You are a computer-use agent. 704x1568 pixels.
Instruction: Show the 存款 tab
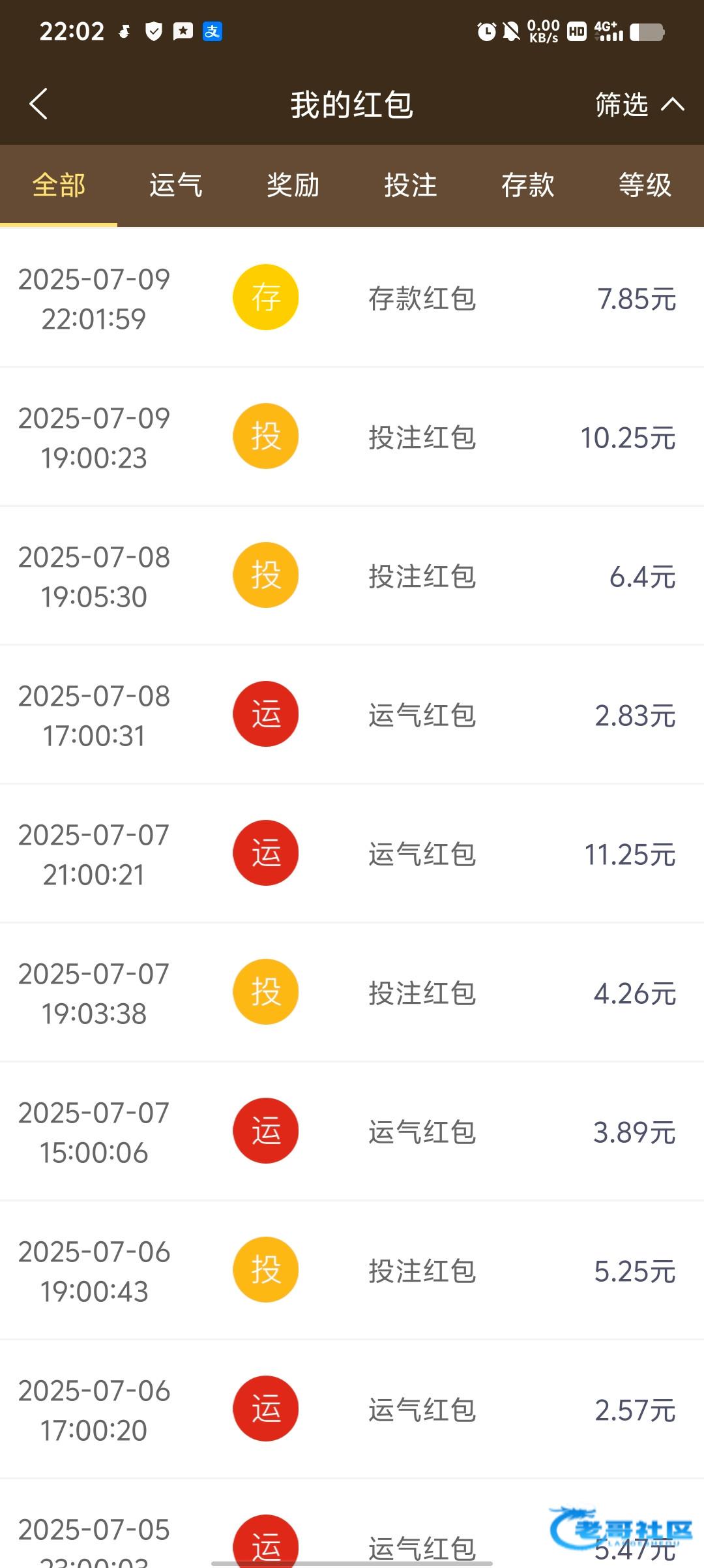tap(528, 185)
